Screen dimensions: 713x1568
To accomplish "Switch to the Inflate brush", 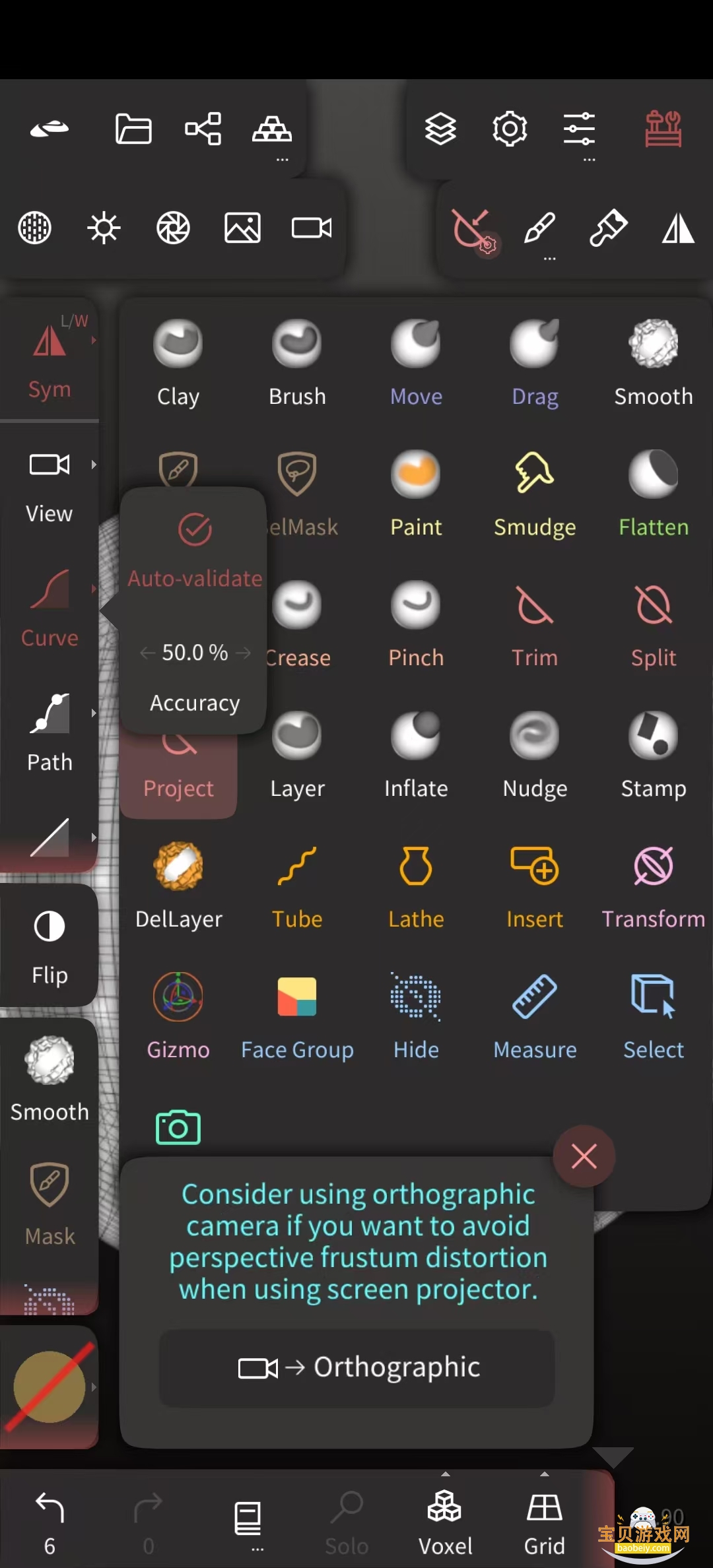I will (x=416, y=754).
